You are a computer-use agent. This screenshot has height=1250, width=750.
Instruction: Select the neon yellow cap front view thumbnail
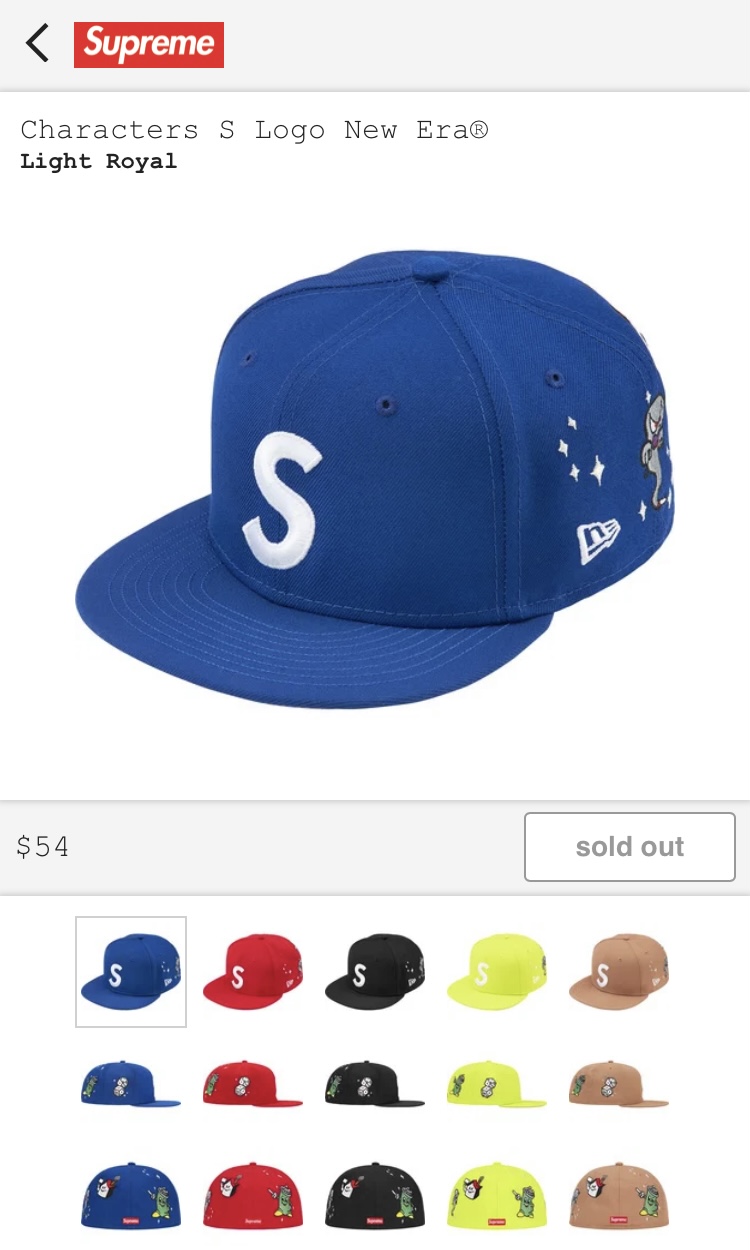point(497,972)
